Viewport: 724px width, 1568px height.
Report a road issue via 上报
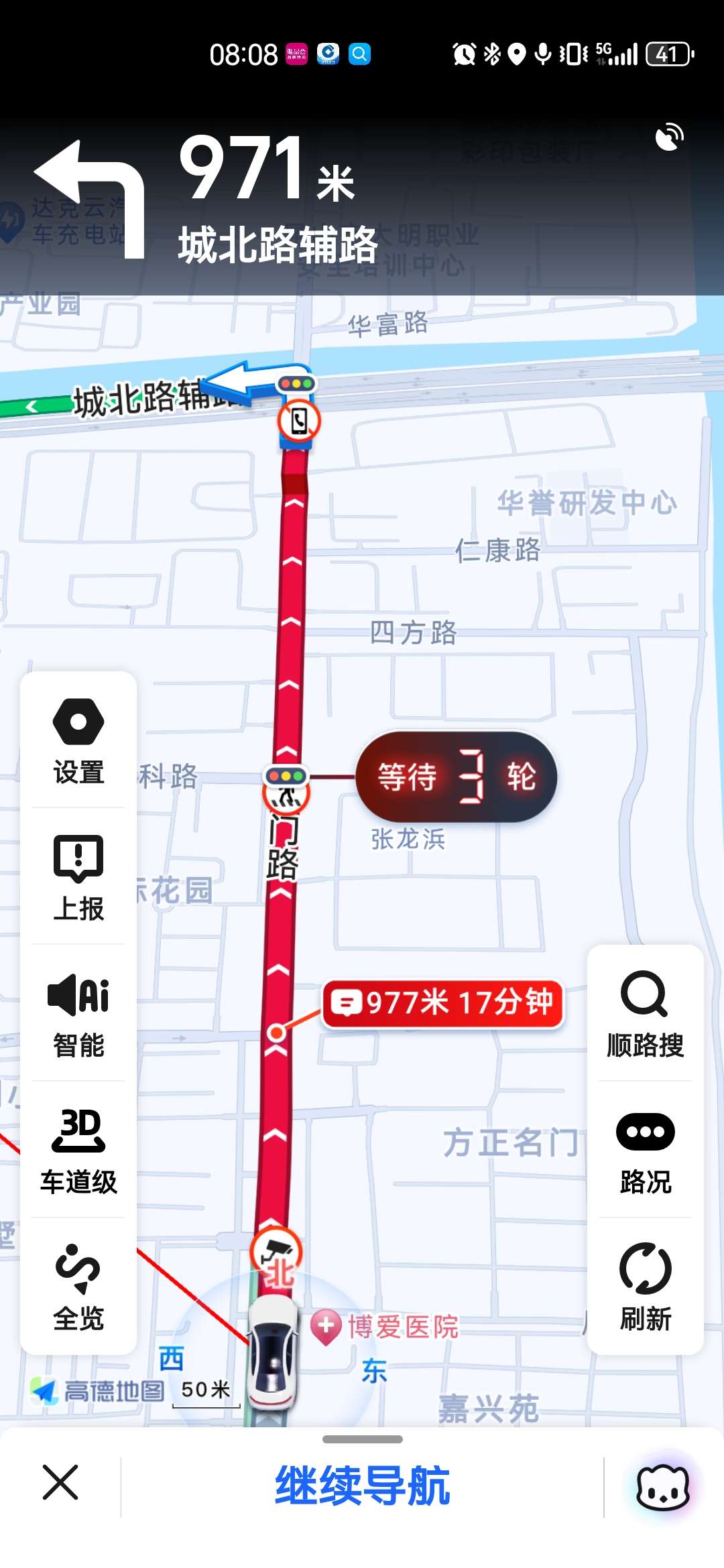78,877
